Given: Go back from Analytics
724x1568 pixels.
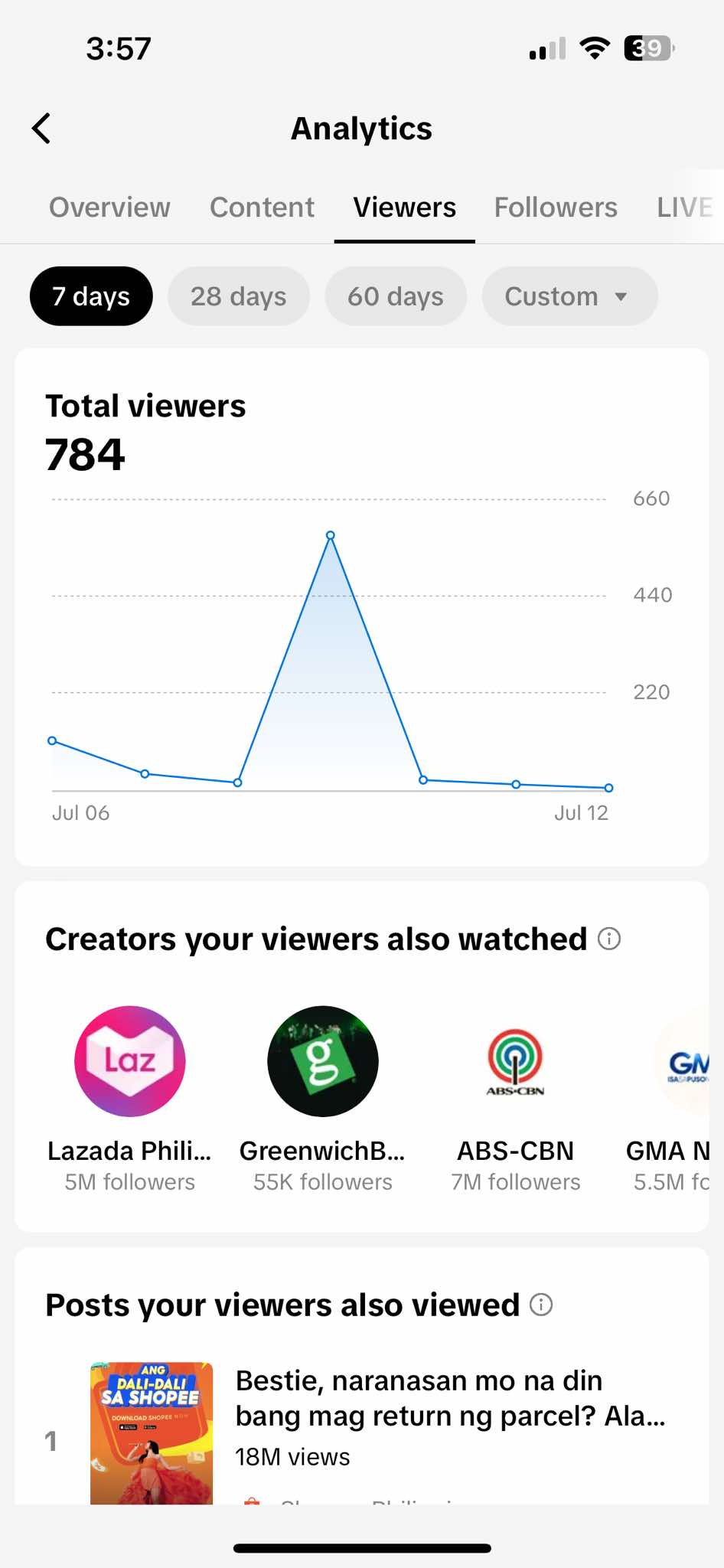Looking at the screenshot, I should click(42, 129).
